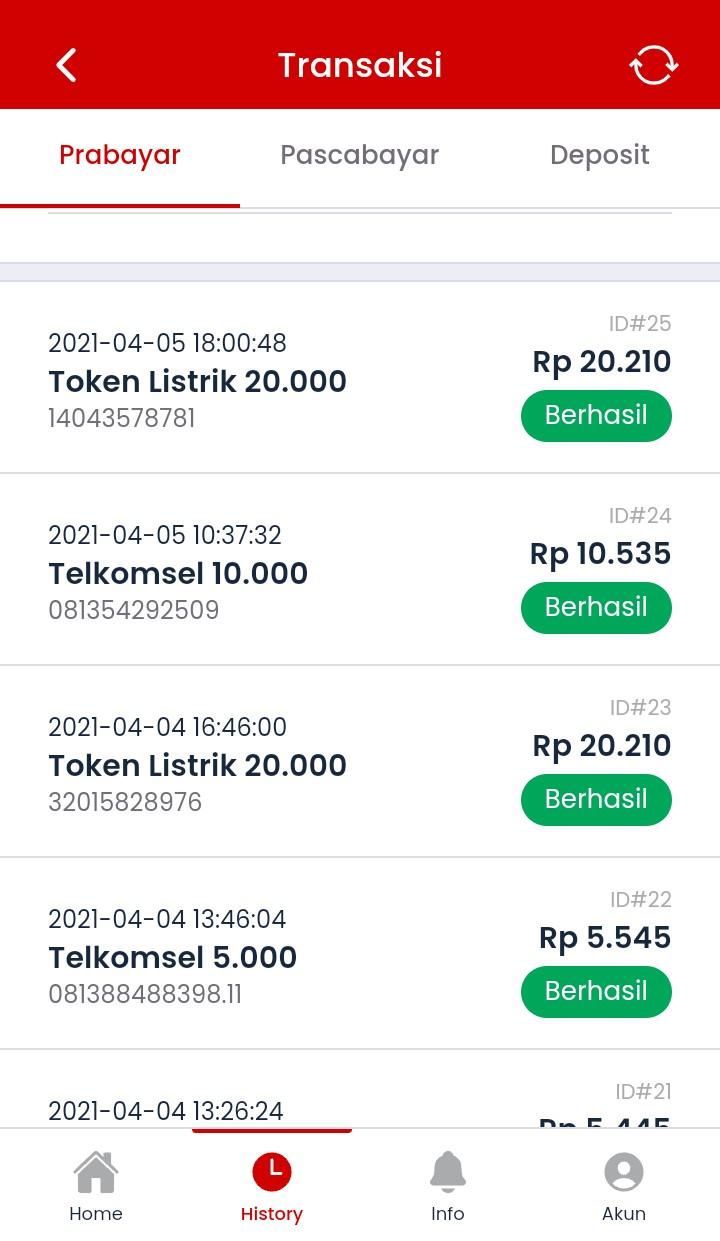Open the Info notifications tab
Image resolution: width=720 pixels, height=1241 pixels.
(x=448, y=1186)
